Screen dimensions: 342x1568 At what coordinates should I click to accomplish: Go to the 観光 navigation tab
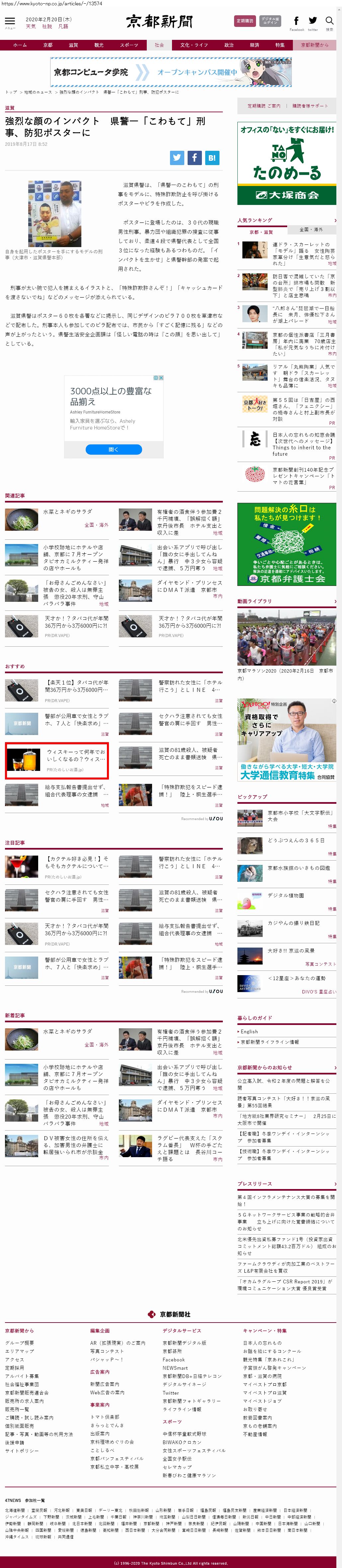[99, 45]
